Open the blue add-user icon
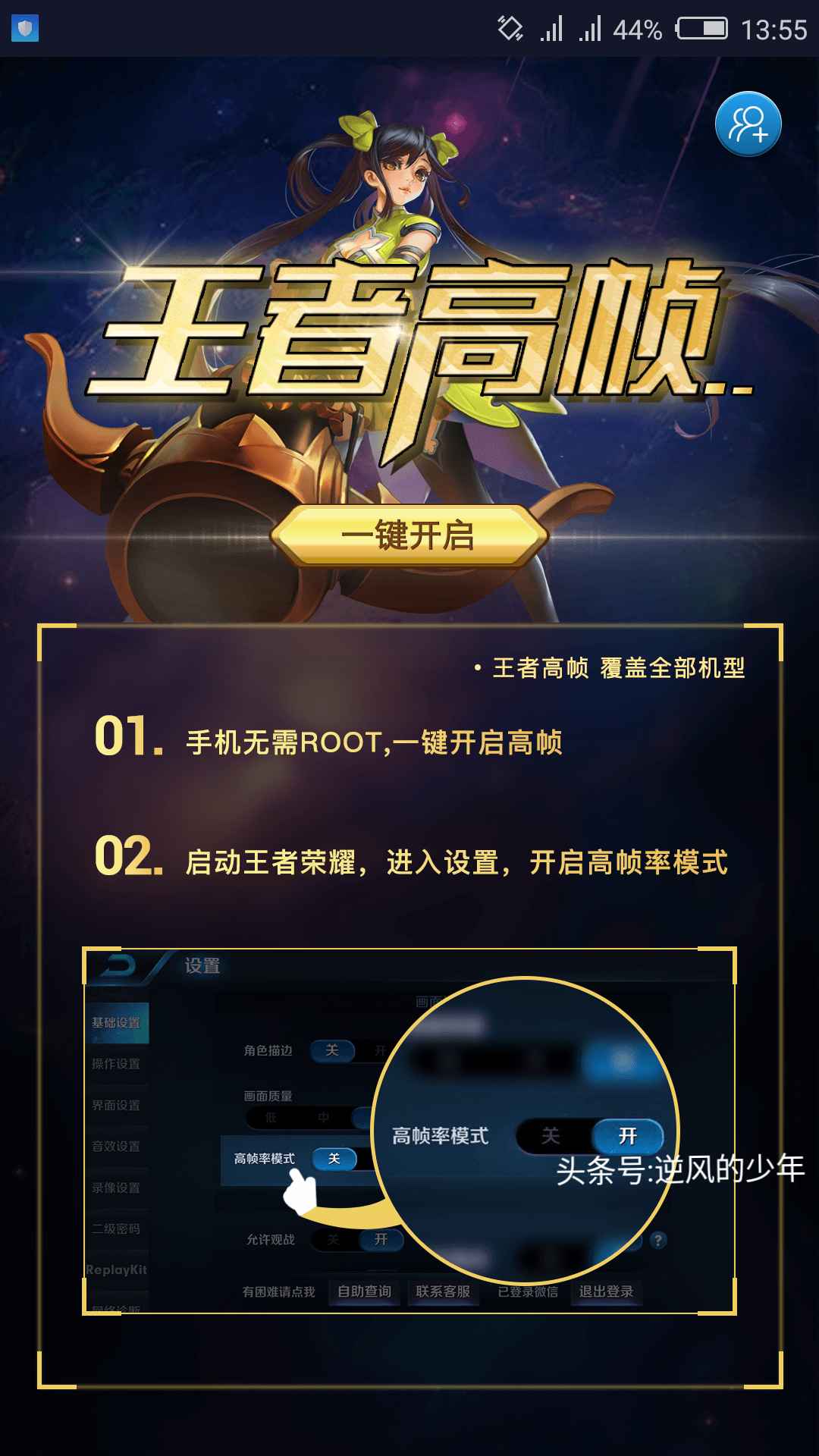The width and height of the screenshot is (819, 1456). [x=748, y=124]
